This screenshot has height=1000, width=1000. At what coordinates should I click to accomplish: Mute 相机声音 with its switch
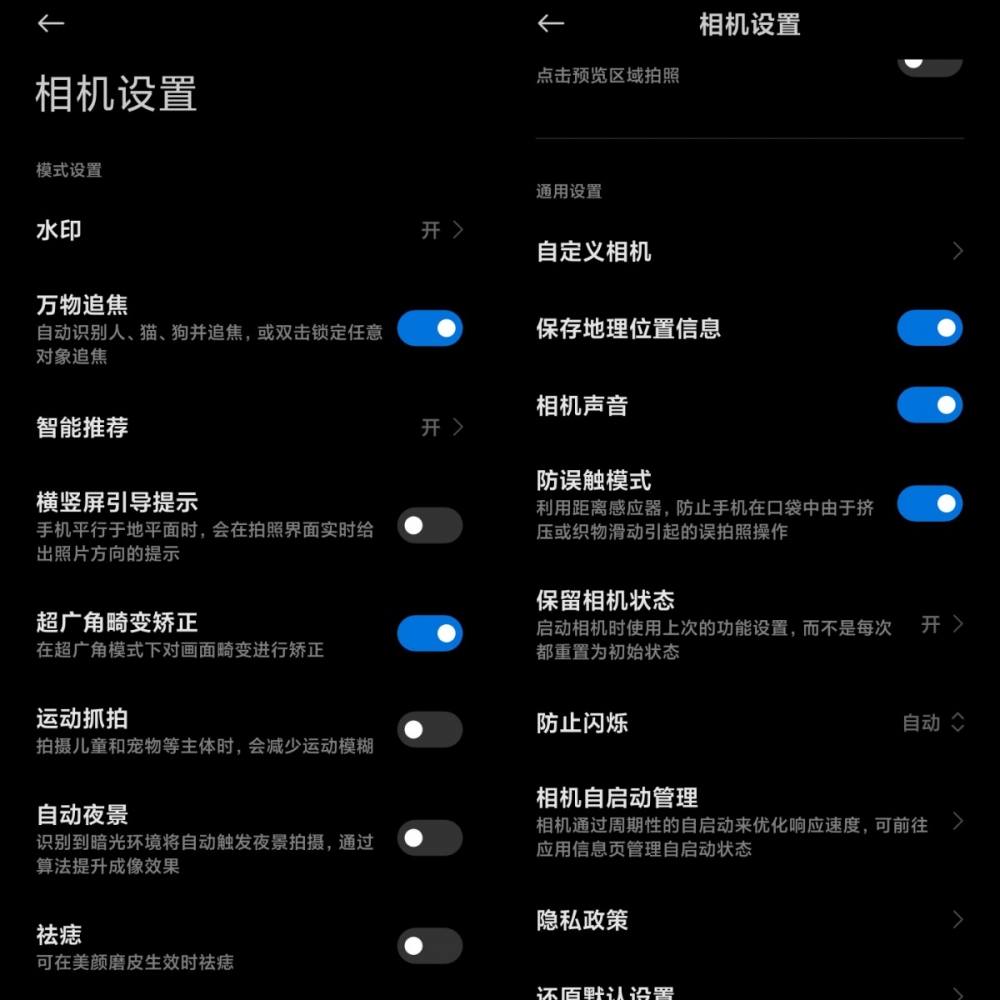pyautogui.click(x=929, y=405)
